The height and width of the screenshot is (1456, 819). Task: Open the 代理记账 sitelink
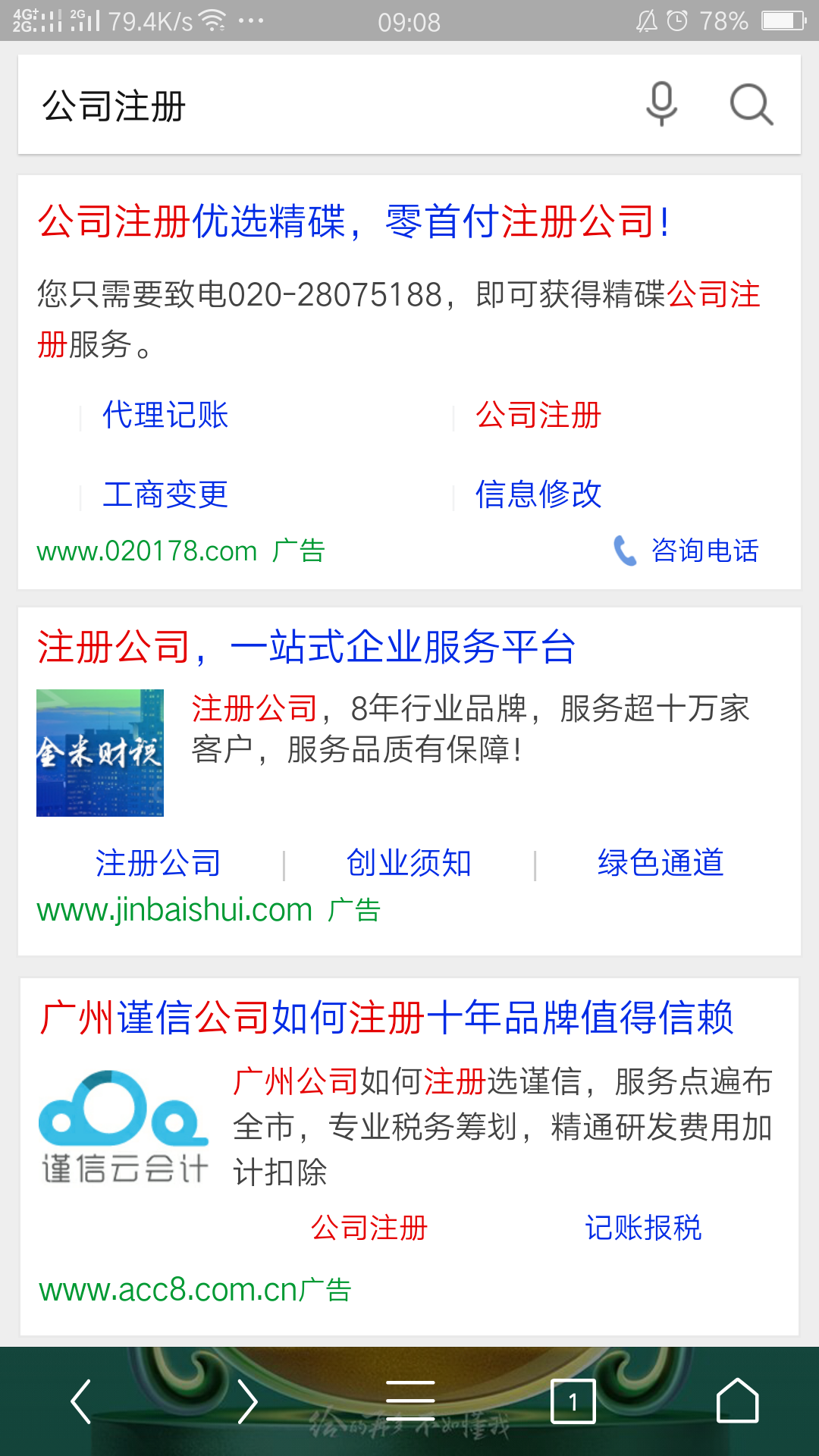pos(166,416)
